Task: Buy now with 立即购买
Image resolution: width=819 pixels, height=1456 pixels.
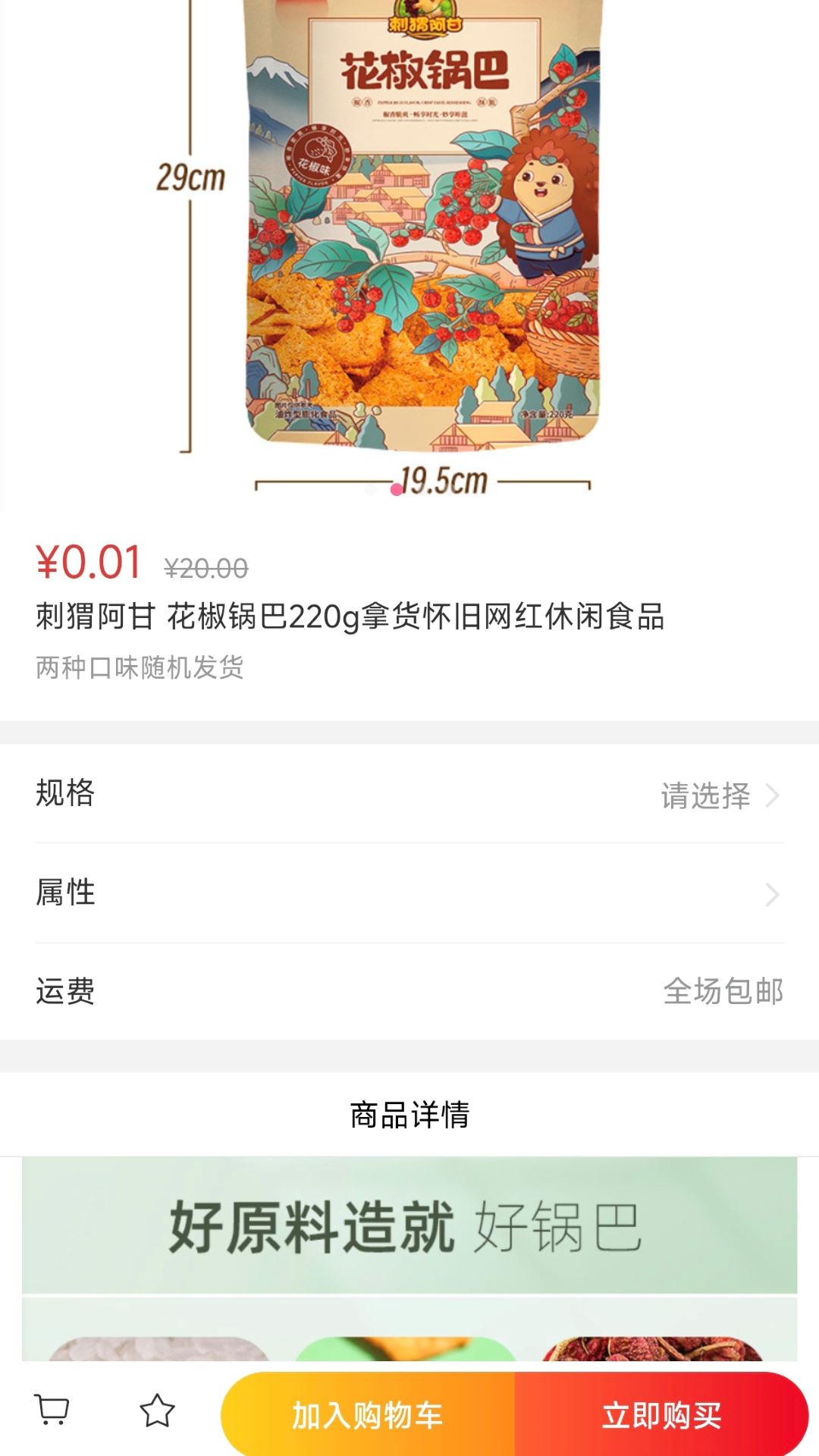Action: (x=661, y=1415)
